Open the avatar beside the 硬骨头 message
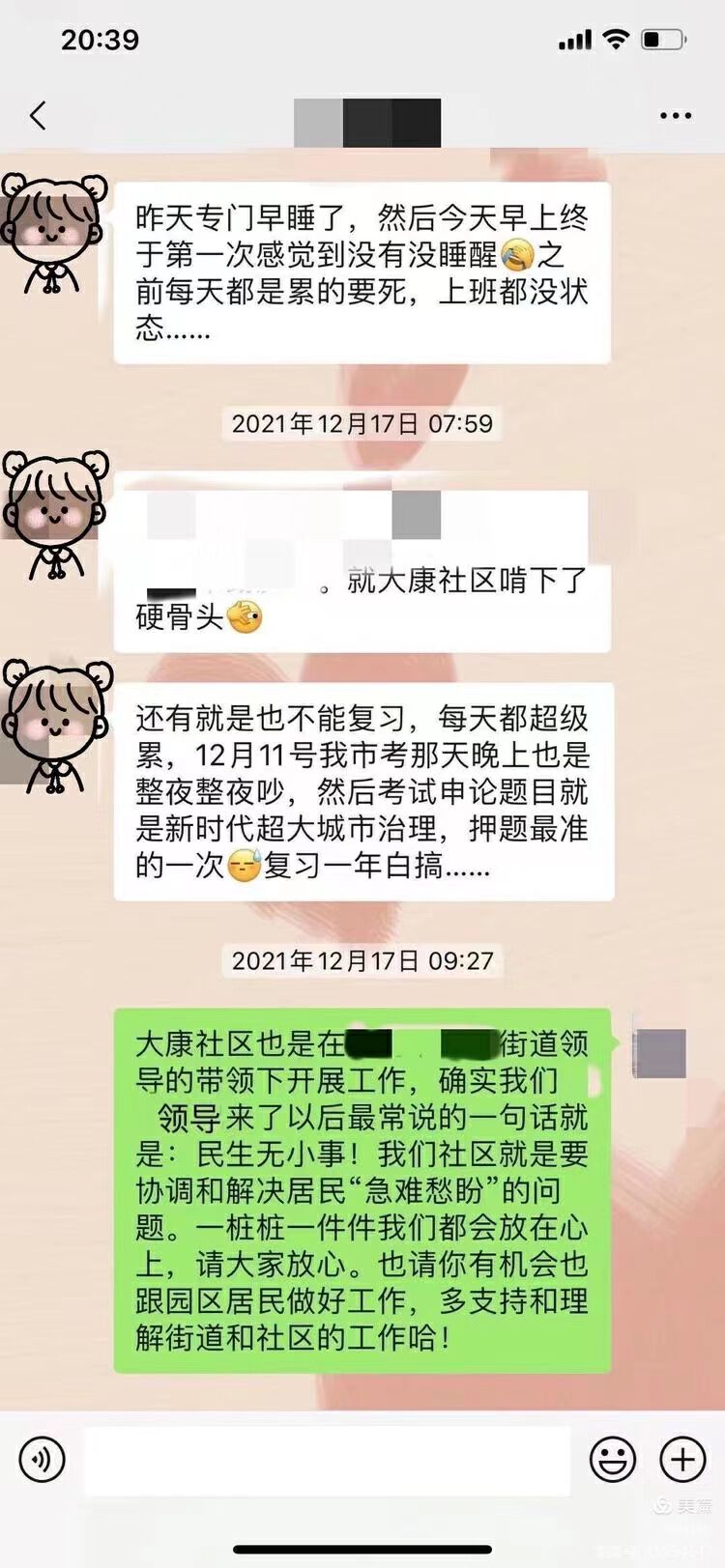Screen dimensions: 725x1568 click(x=53, y=514)
